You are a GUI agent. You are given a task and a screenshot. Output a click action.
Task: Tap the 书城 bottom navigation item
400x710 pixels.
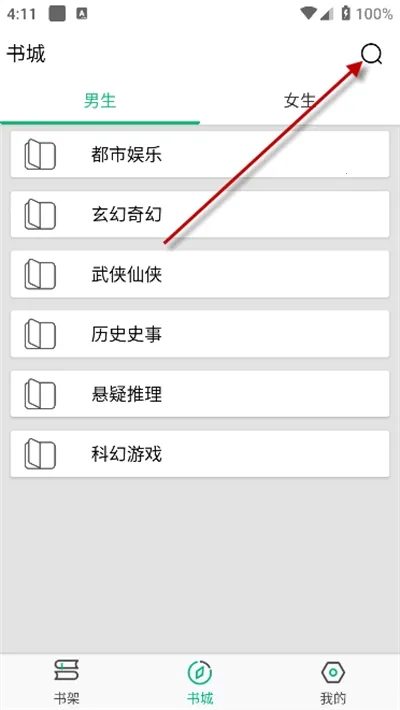tap(200, 682)
